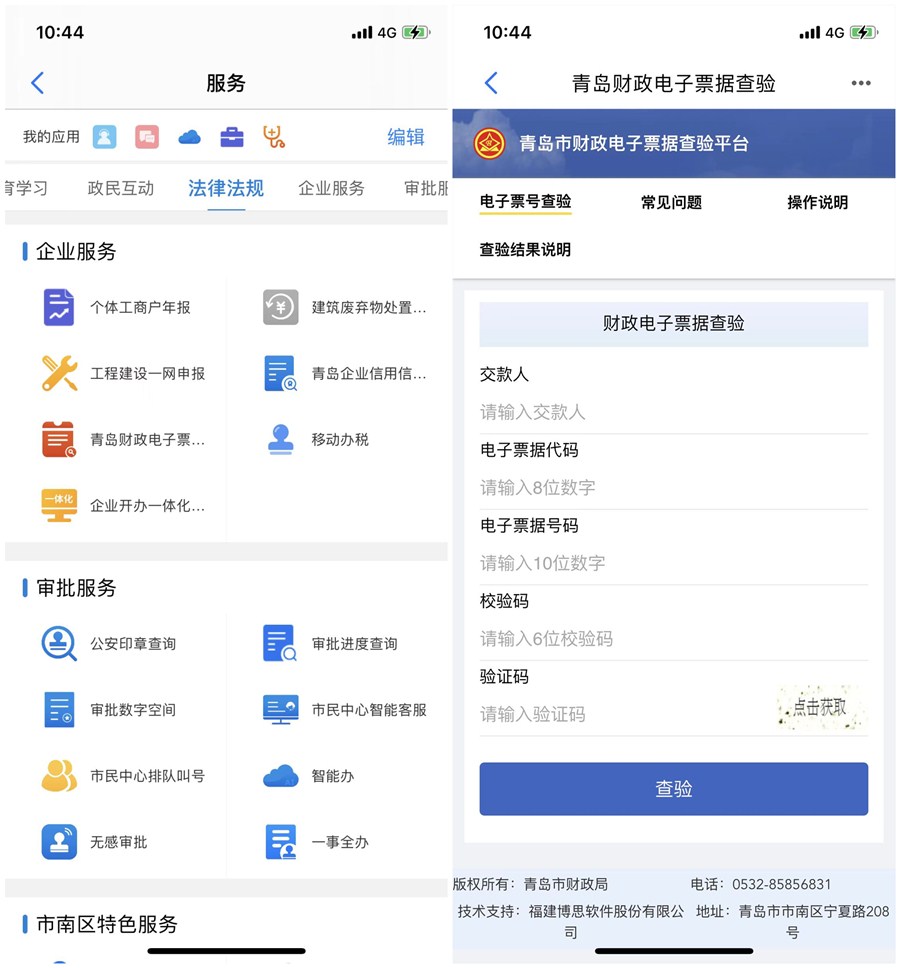The width and height of the screenshot is (900, 968).
Task: Select the 企业服务 top tab
Action: click(x=331, y=188)
